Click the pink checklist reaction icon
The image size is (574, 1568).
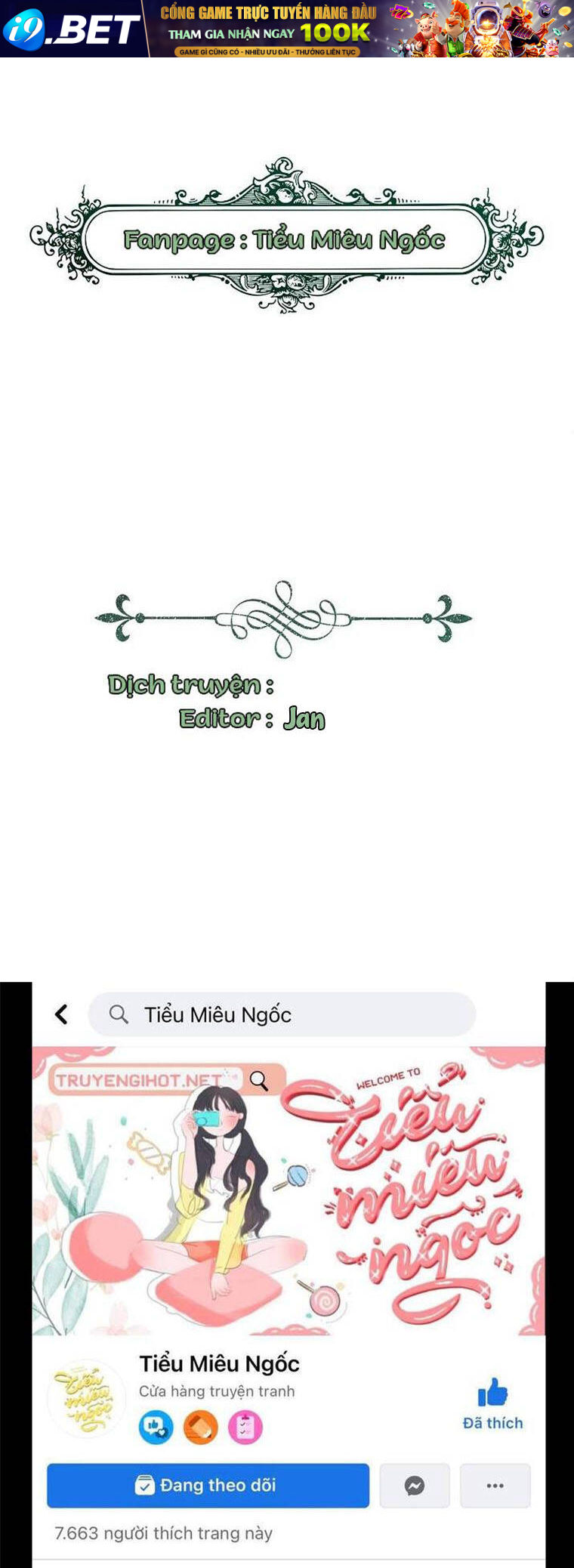point(245,1428)
